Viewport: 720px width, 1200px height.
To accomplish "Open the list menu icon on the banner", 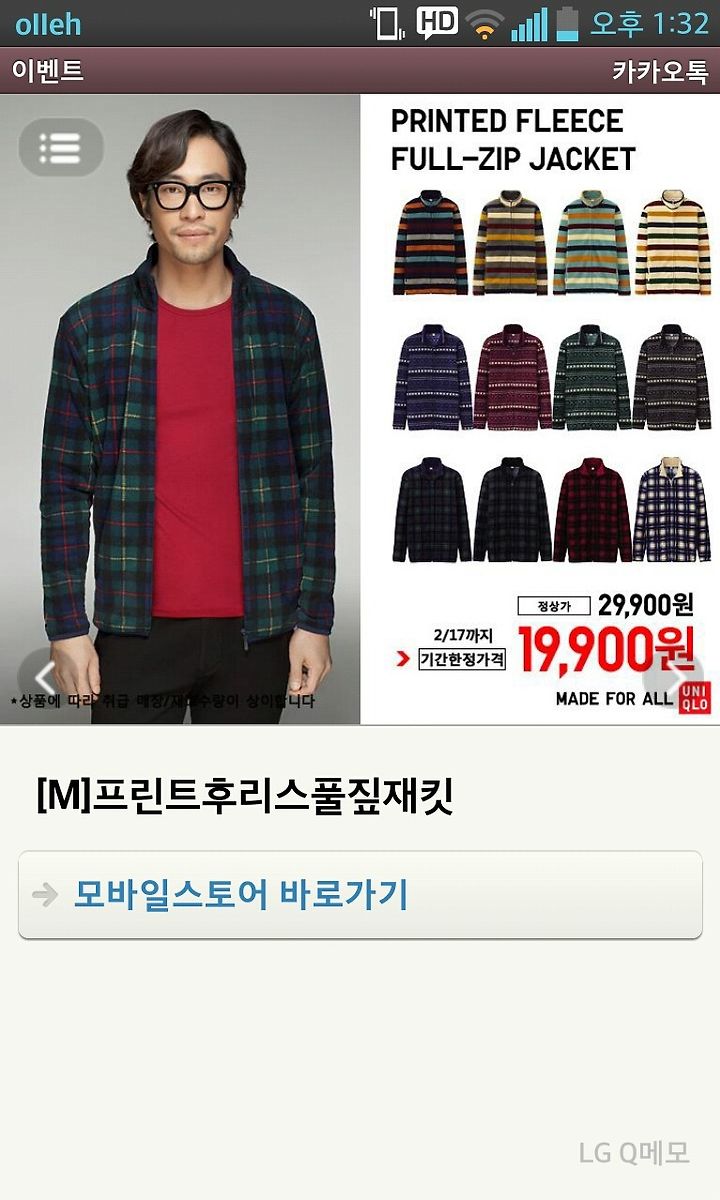I will pos(61,148).
